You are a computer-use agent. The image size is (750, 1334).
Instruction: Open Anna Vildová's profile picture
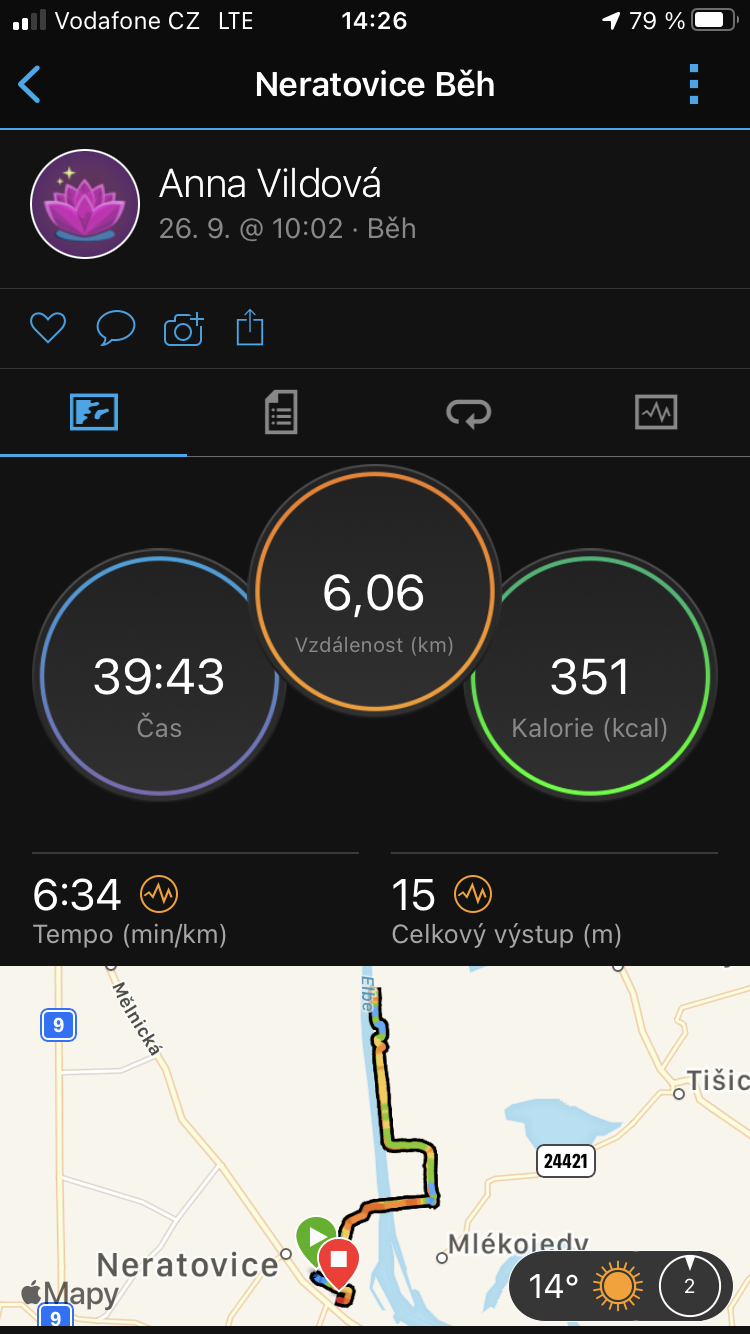pyautogui.click(x=85, y=204)
